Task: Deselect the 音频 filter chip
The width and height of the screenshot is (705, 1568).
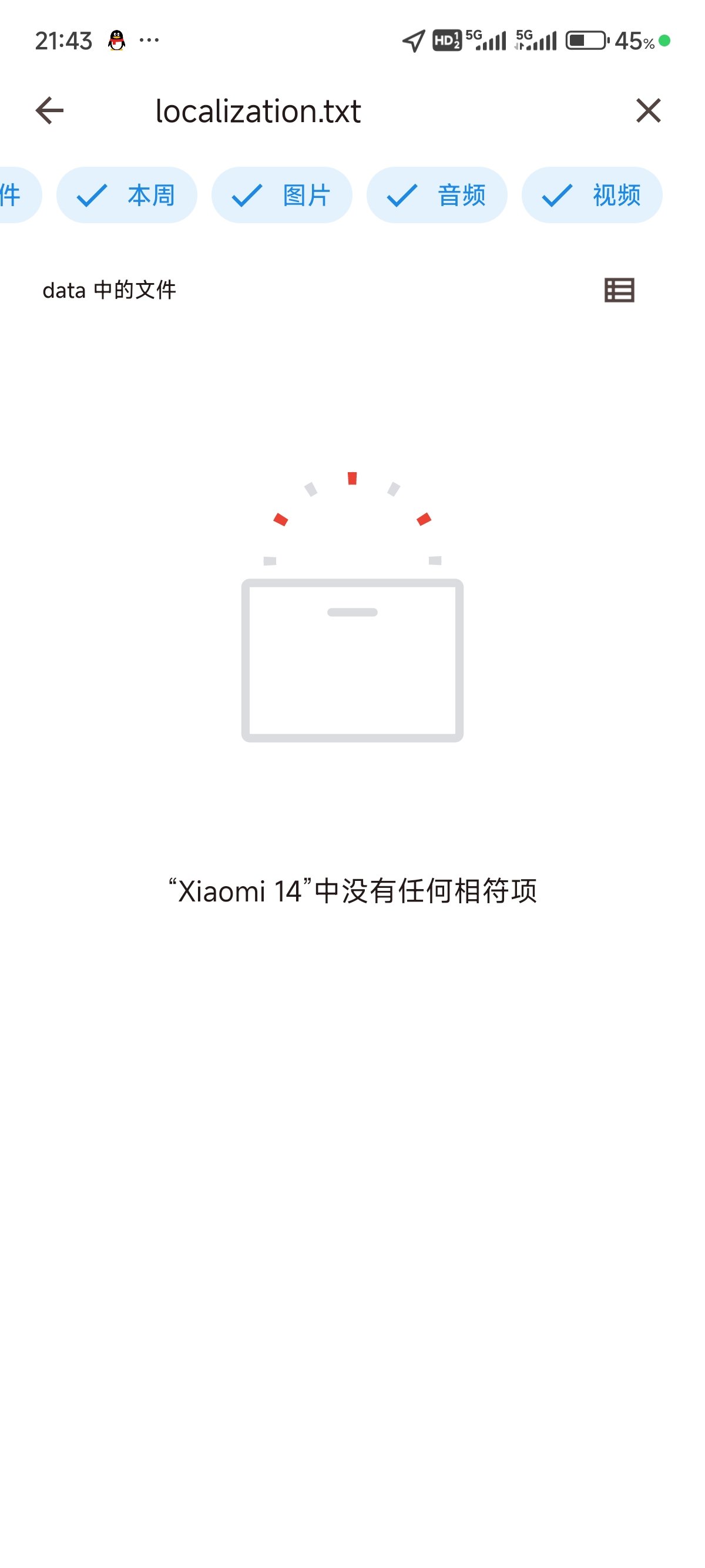Action: (437, 195)
